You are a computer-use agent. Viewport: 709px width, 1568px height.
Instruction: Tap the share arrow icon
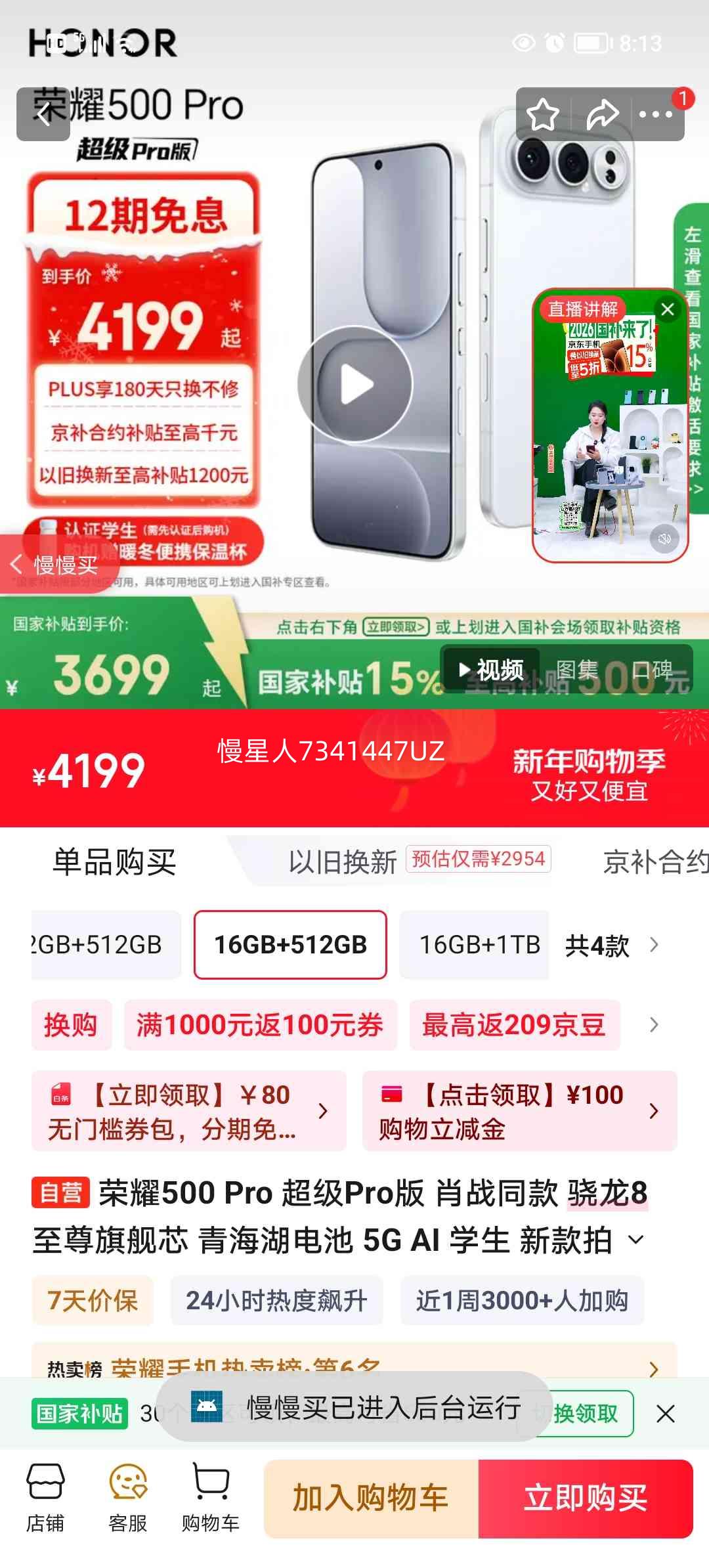[602, 113]
